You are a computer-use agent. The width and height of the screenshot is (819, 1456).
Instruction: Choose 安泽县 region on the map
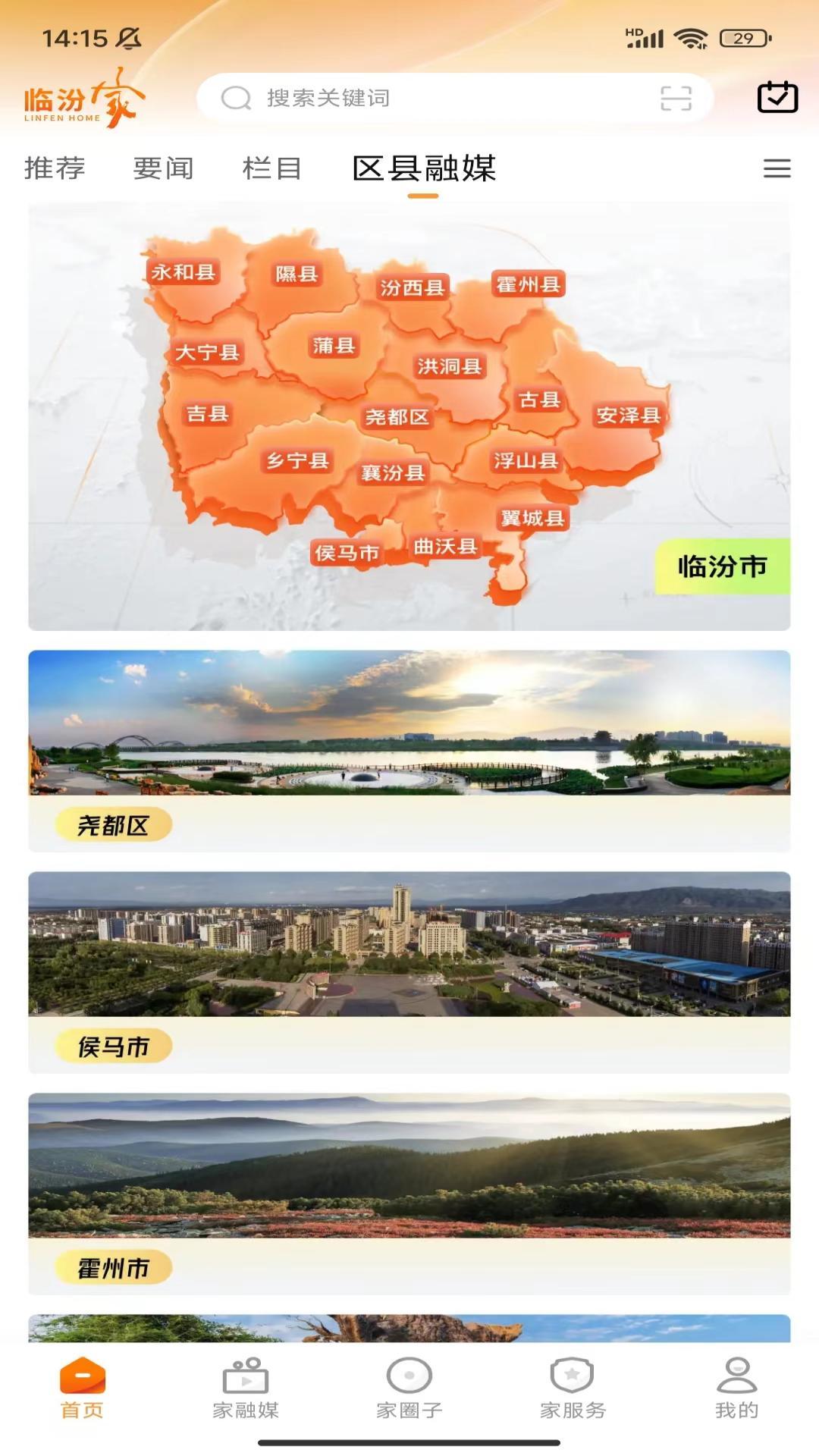(x=628, y=416)
